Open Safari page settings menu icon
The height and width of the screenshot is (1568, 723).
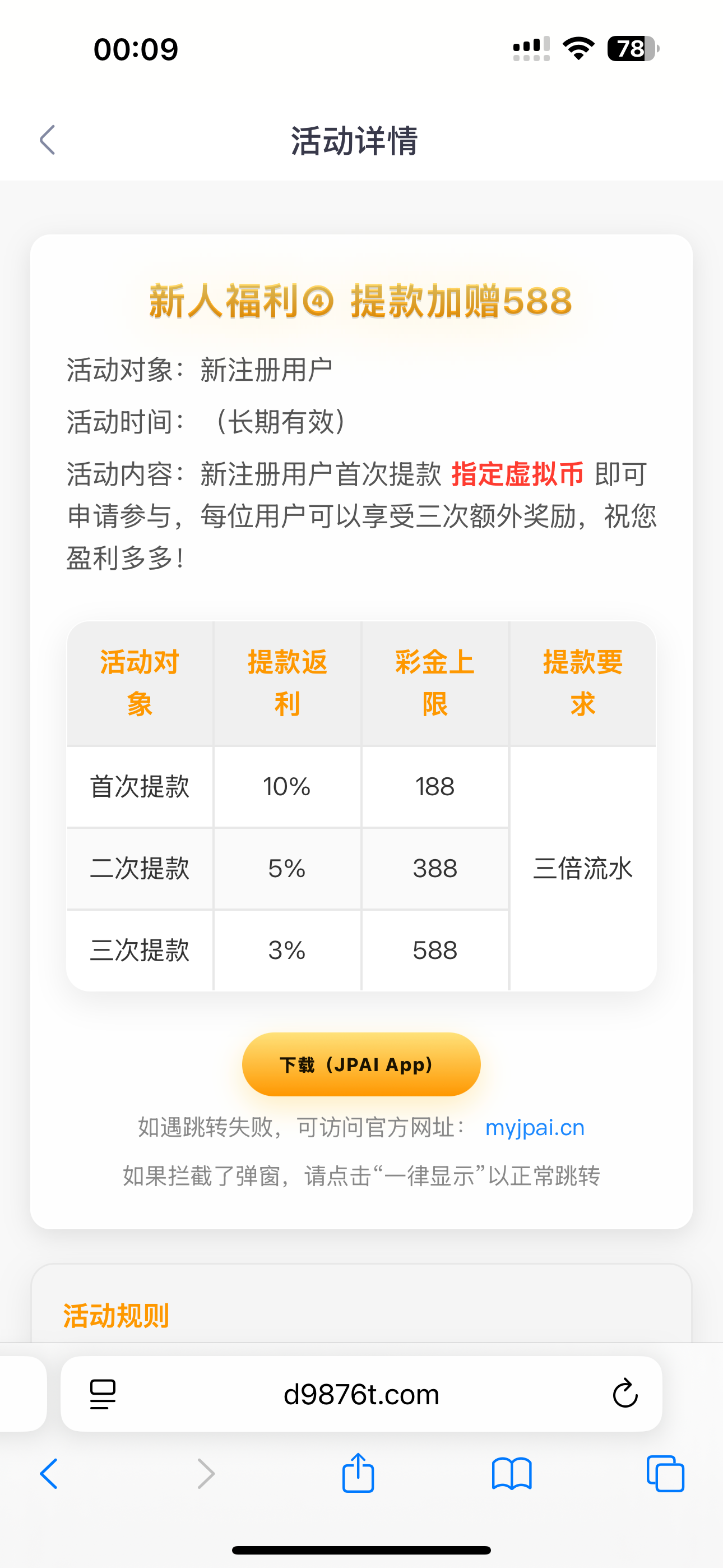pos(103,1394)
